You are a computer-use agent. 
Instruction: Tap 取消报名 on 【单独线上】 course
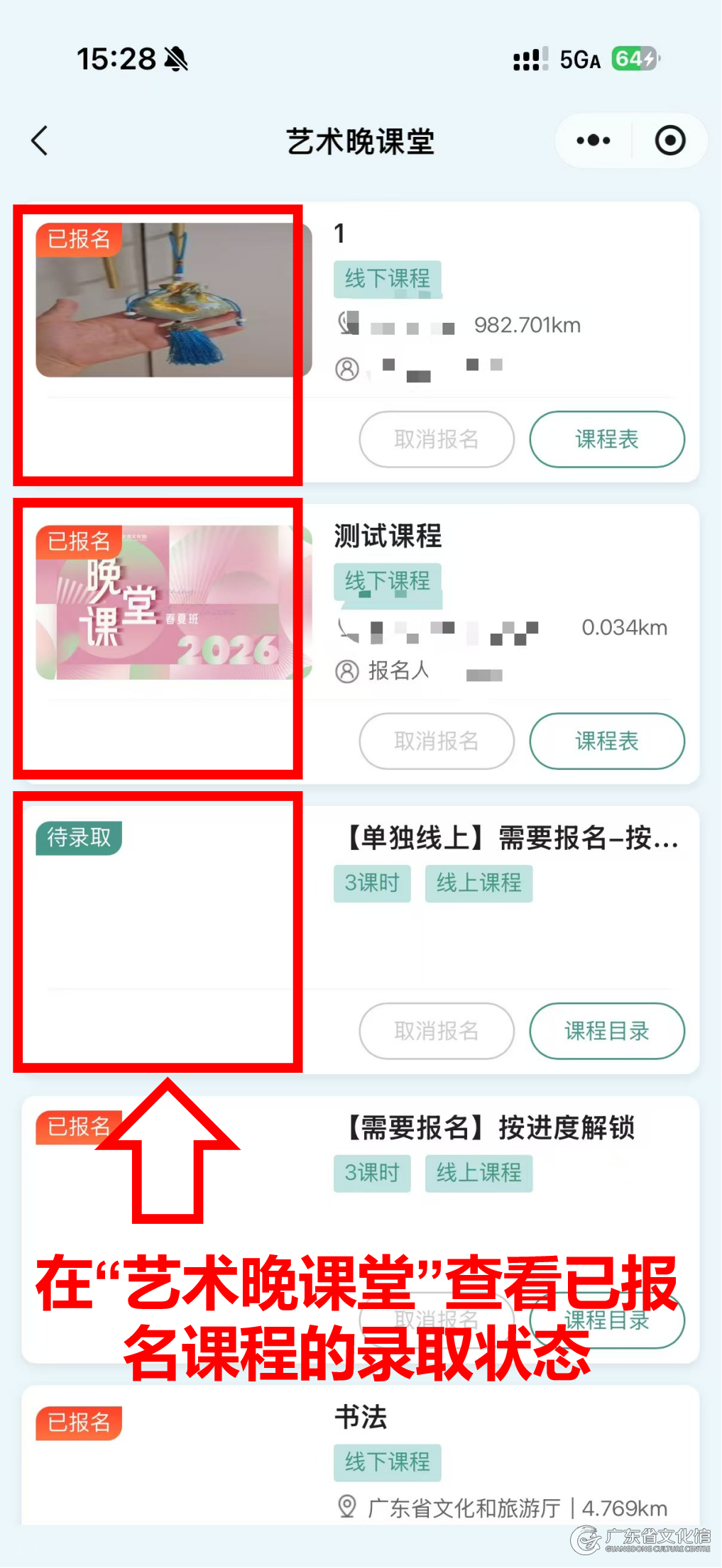tap(436, 1031)
